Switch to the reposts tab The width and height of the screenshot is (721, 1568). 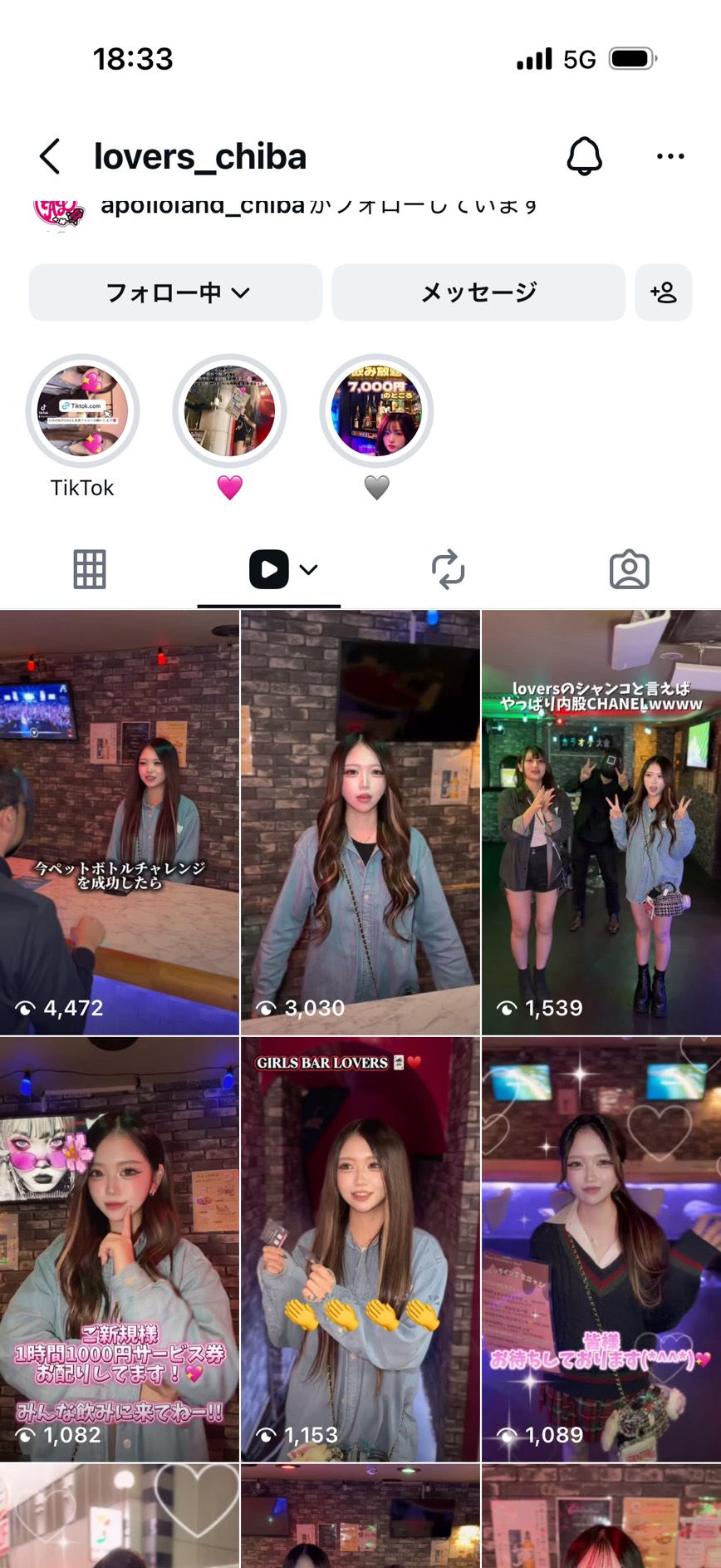(449, 570)
